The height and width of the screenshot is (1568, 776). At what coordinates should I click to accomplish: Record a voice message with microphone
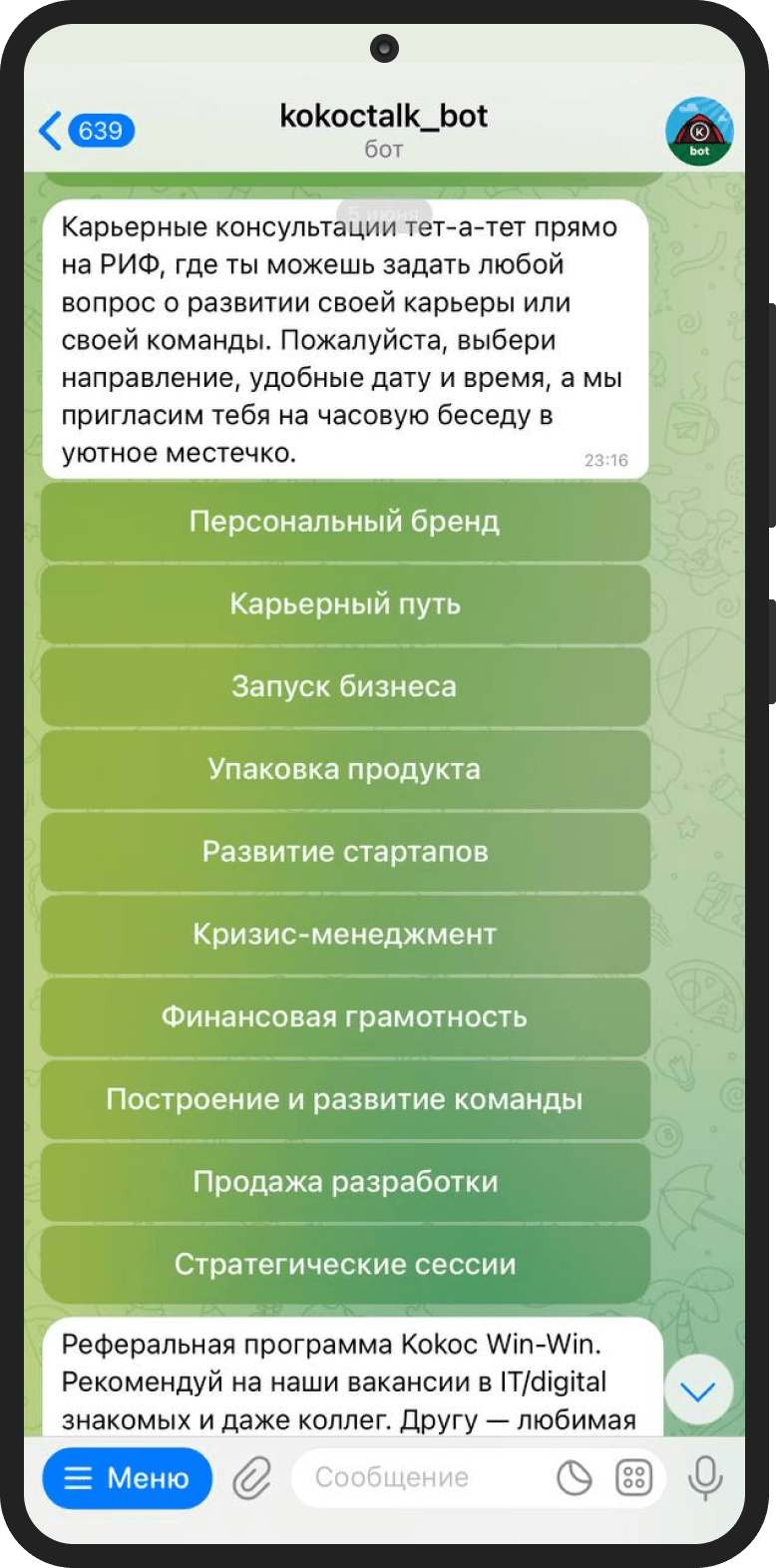tap(705, 1478)
